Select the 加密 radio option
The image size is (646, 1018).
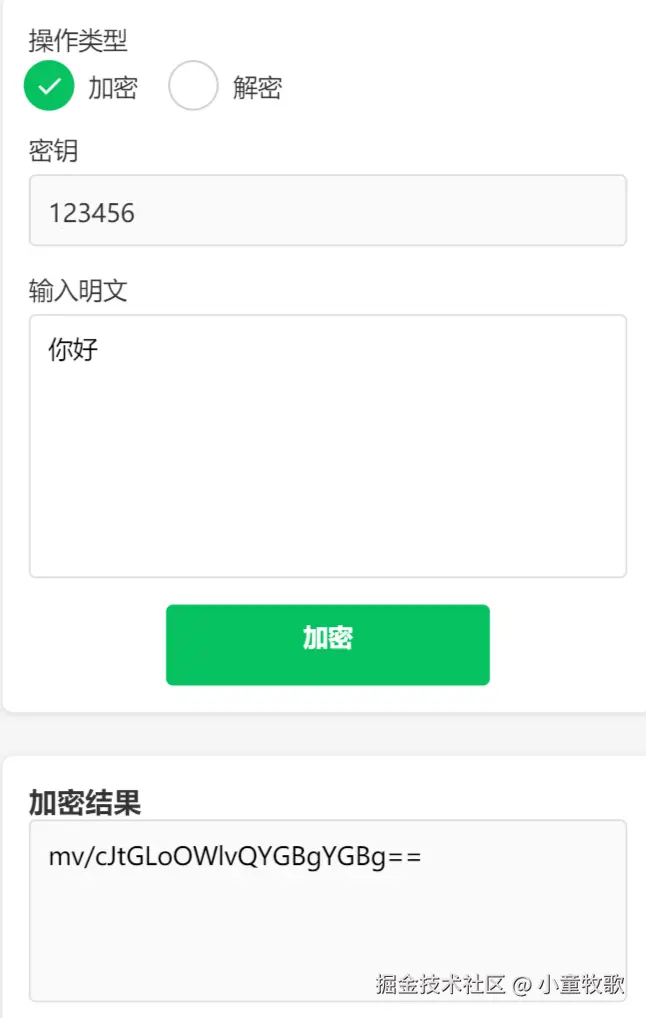49,86
